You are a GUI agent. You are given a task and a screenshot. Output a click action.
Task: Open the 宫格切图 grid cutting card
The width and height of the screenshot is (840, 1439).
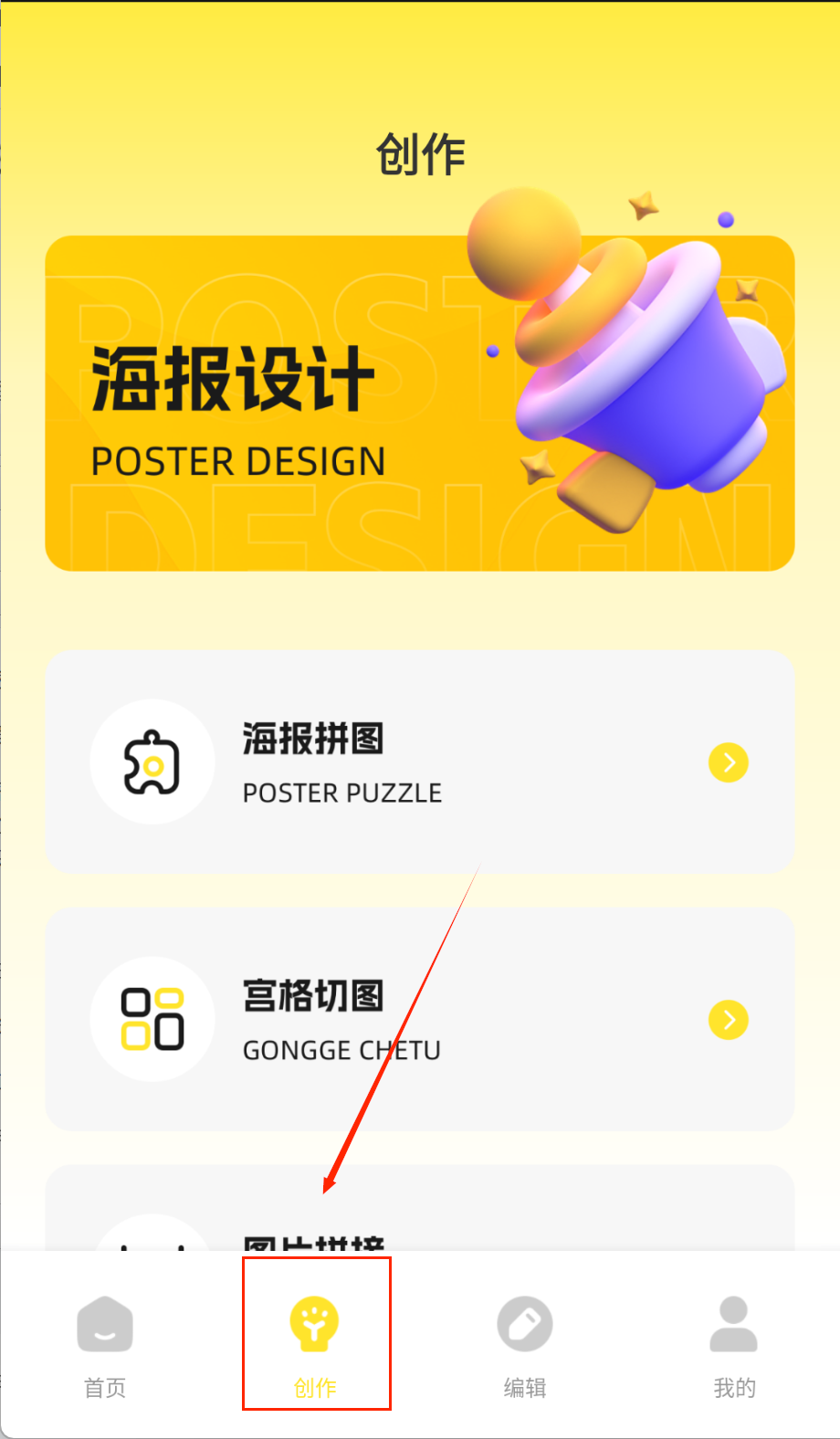coord(419,1019)
